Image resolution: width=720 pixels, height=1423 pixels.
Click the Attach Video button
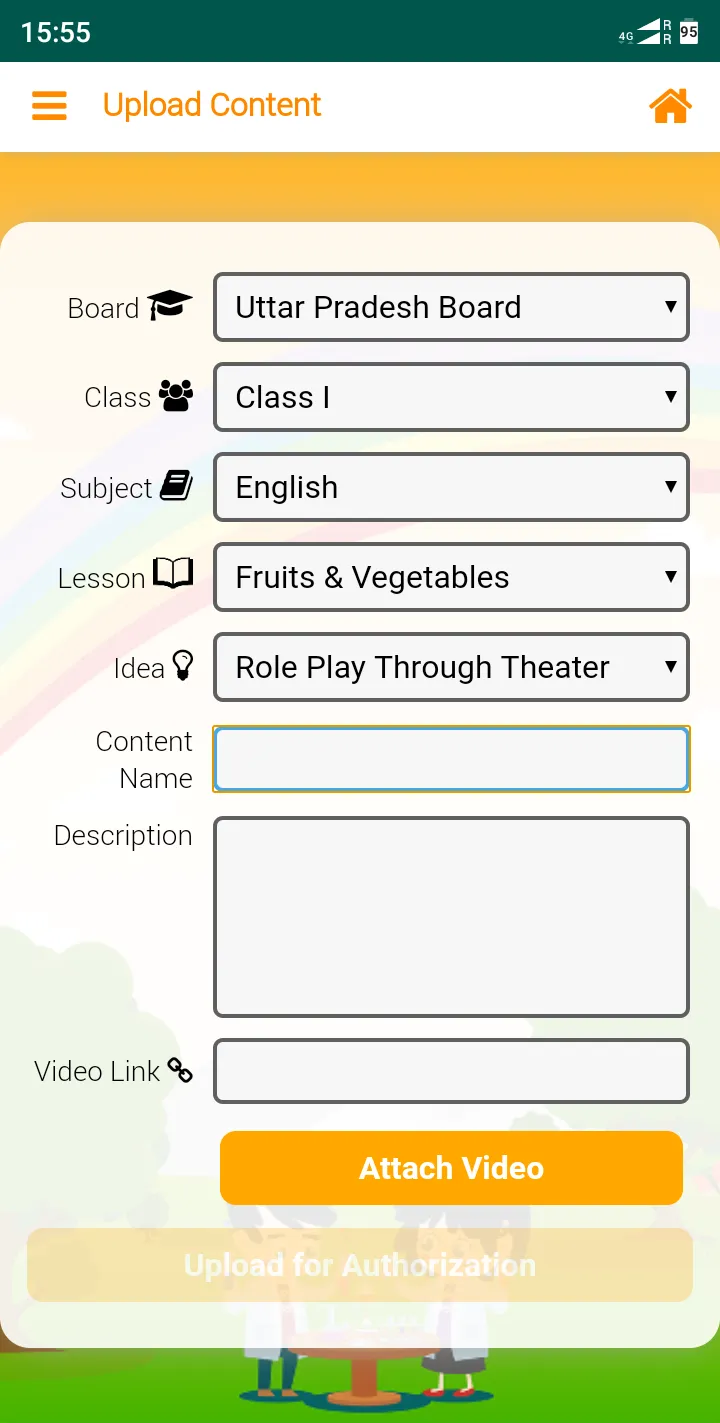451,1167
